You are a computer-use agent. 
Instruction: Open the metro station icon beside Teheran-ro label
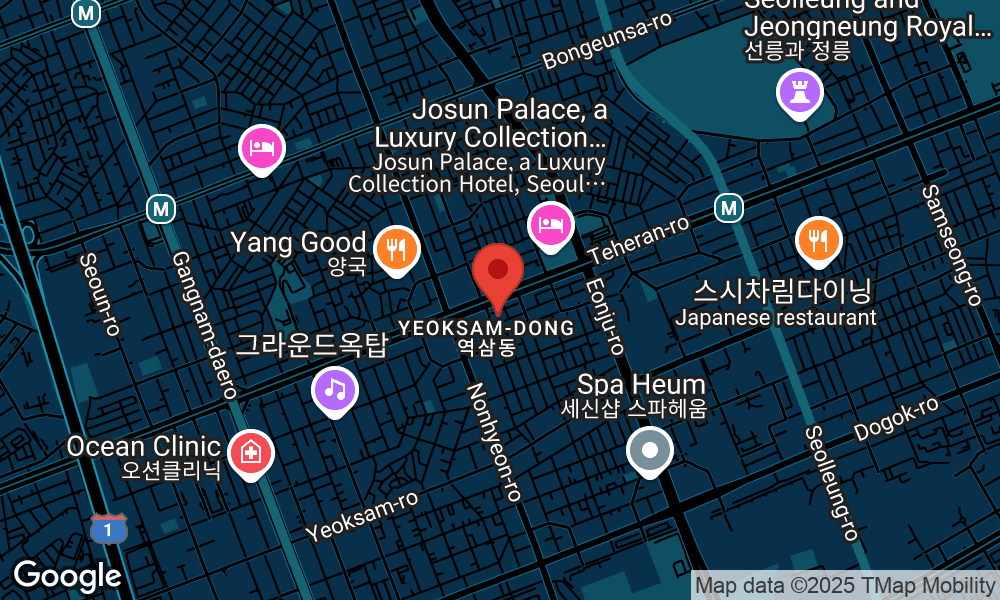(x=730, y=208)
